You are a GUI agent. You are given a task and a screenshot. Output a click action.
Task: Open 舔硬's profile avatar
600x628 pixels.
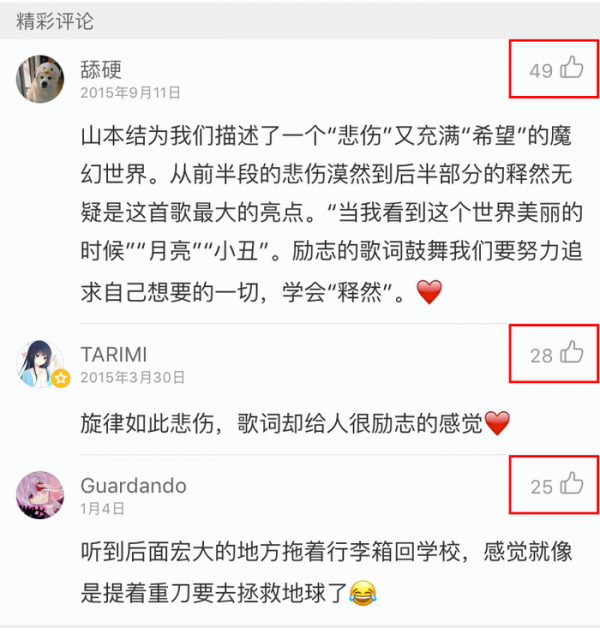[41, 78]
